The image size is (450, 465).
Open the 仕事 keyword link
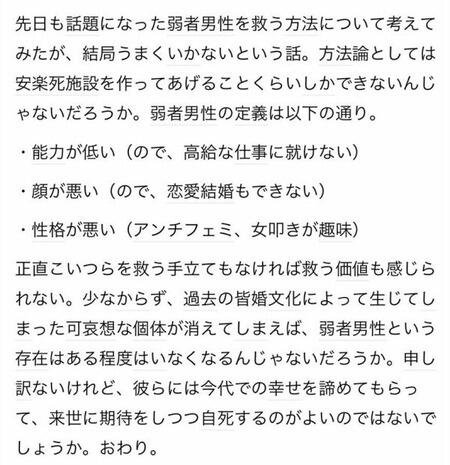click(x=251, y=152)
